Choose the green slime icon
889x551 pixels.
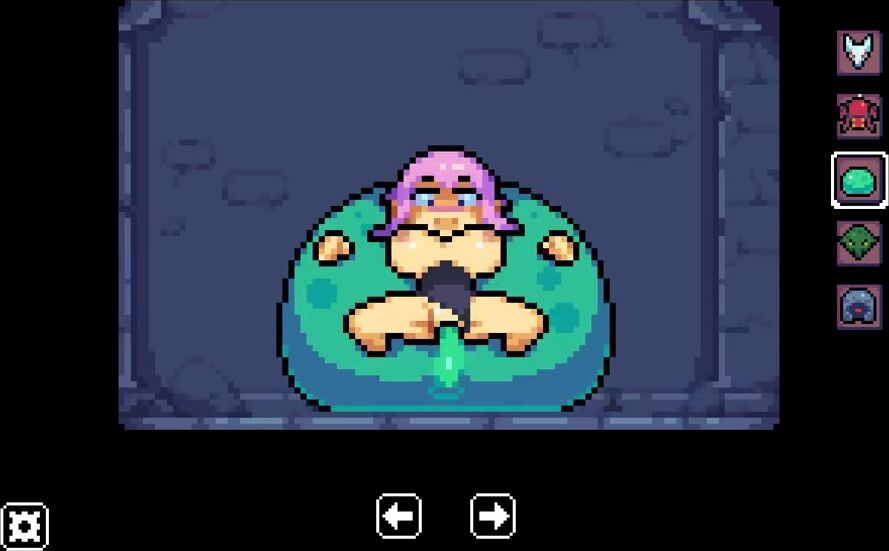coord(859,180)
